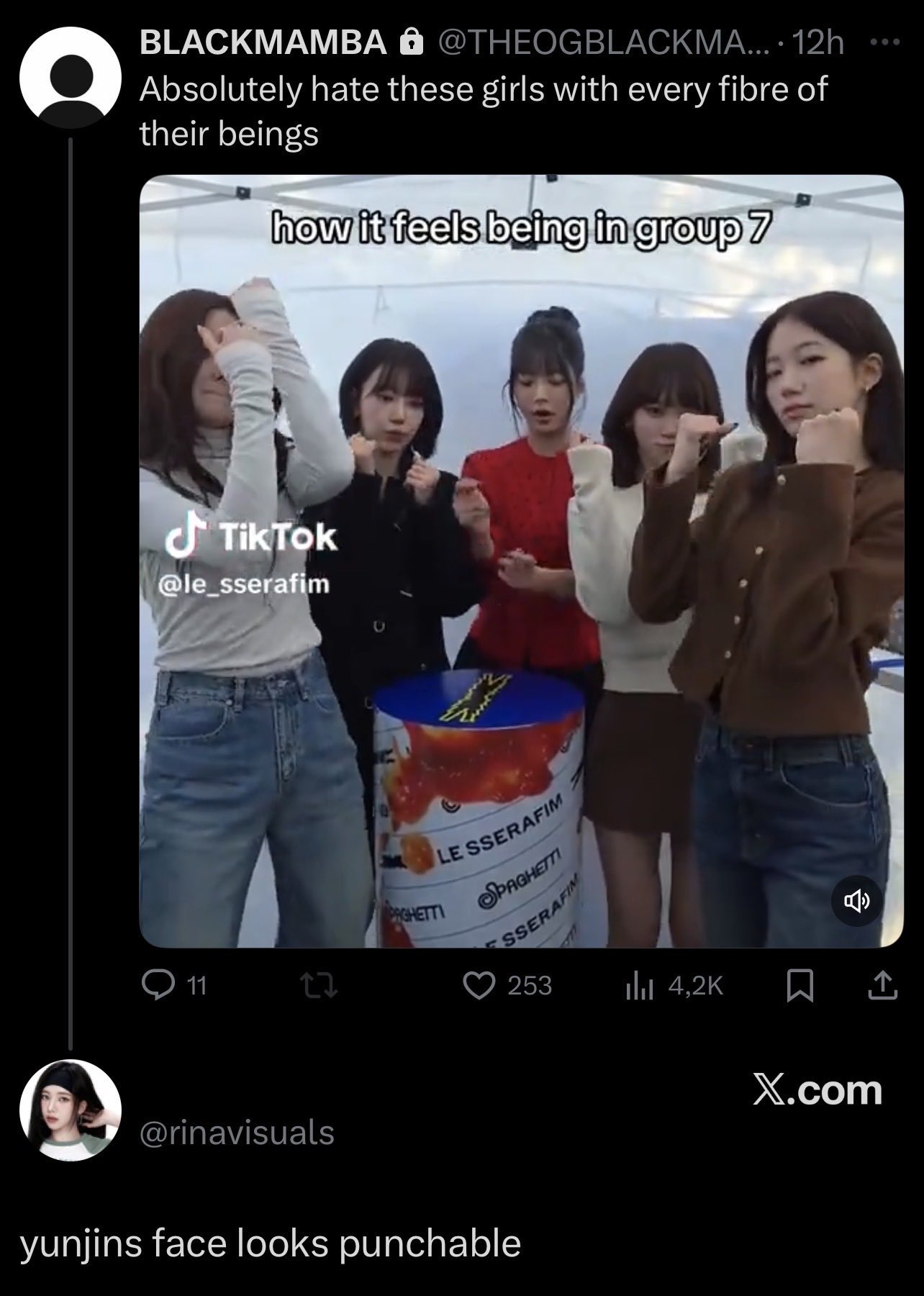
Task: Toggle sound on the group 7 video
Action: [x=856, y=900]
